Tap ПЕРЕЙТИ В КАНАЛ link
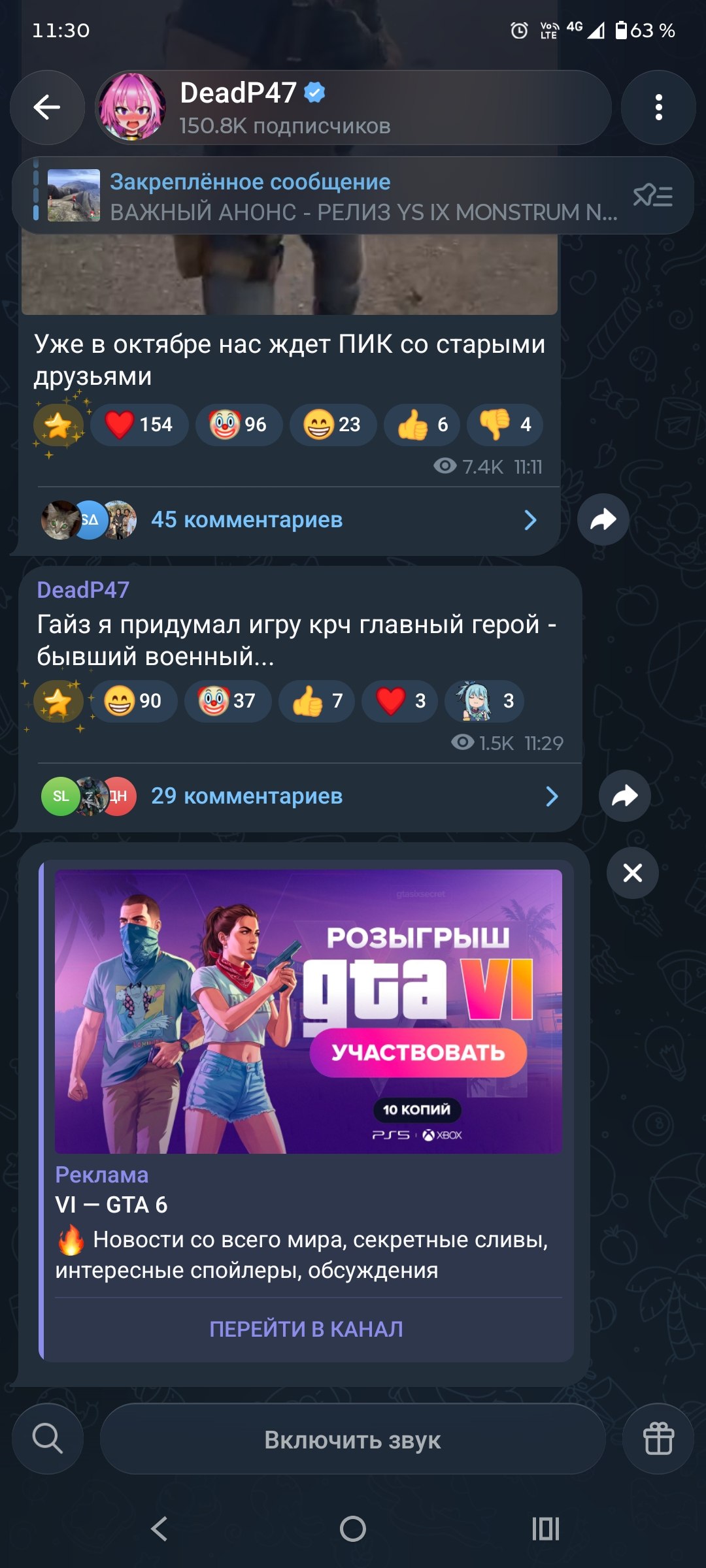Viewport: 706px width, 1568px height. tap(307, 1329)
